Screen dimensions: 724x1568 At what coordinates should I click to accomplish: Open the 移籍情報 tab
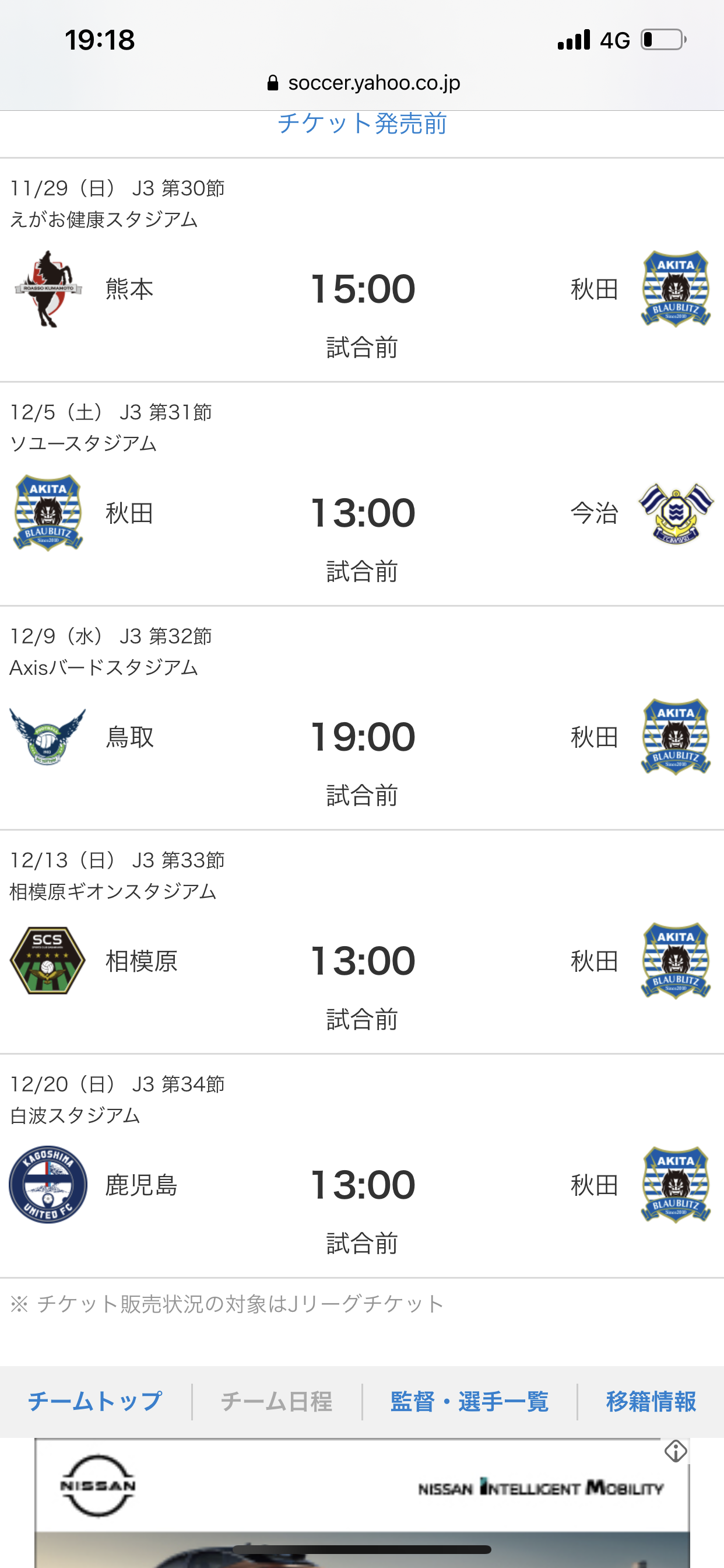pyautogui.click(x=651, y=1401)
